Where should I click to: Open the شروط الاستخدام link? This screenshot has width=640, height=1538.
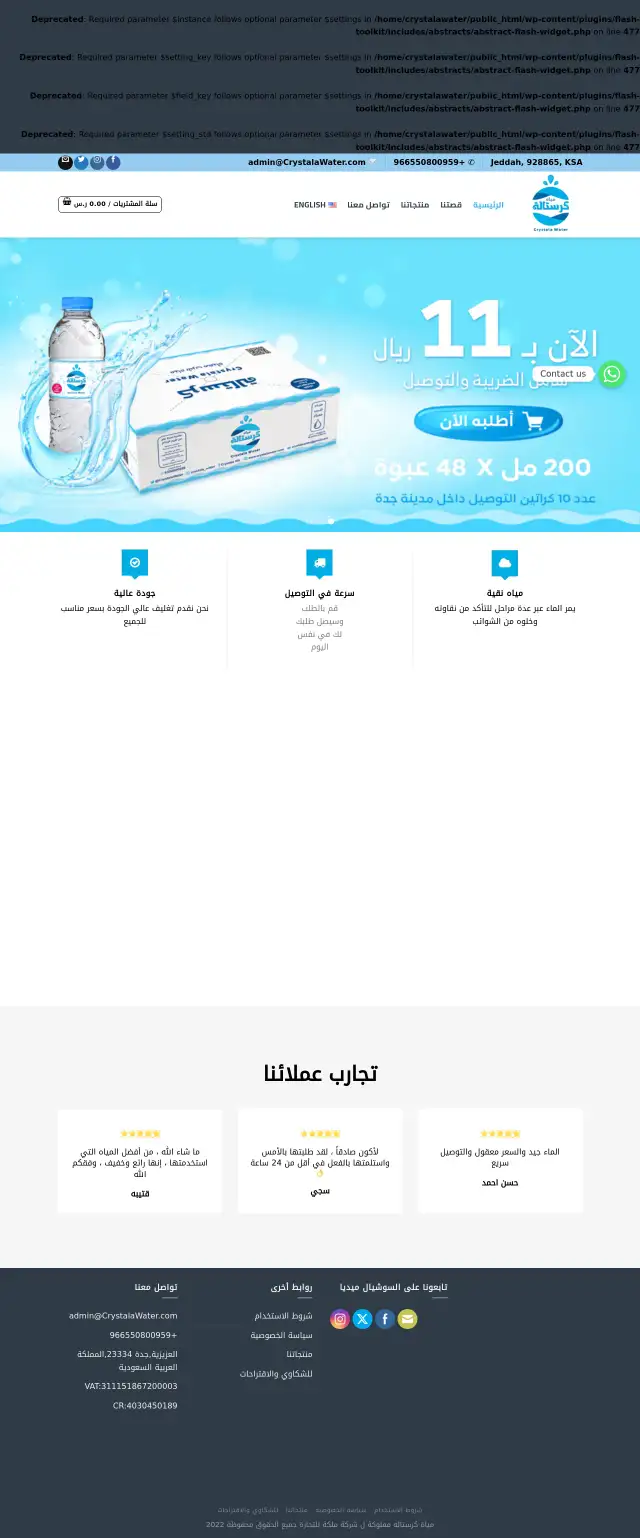[x=283, y=1316]
